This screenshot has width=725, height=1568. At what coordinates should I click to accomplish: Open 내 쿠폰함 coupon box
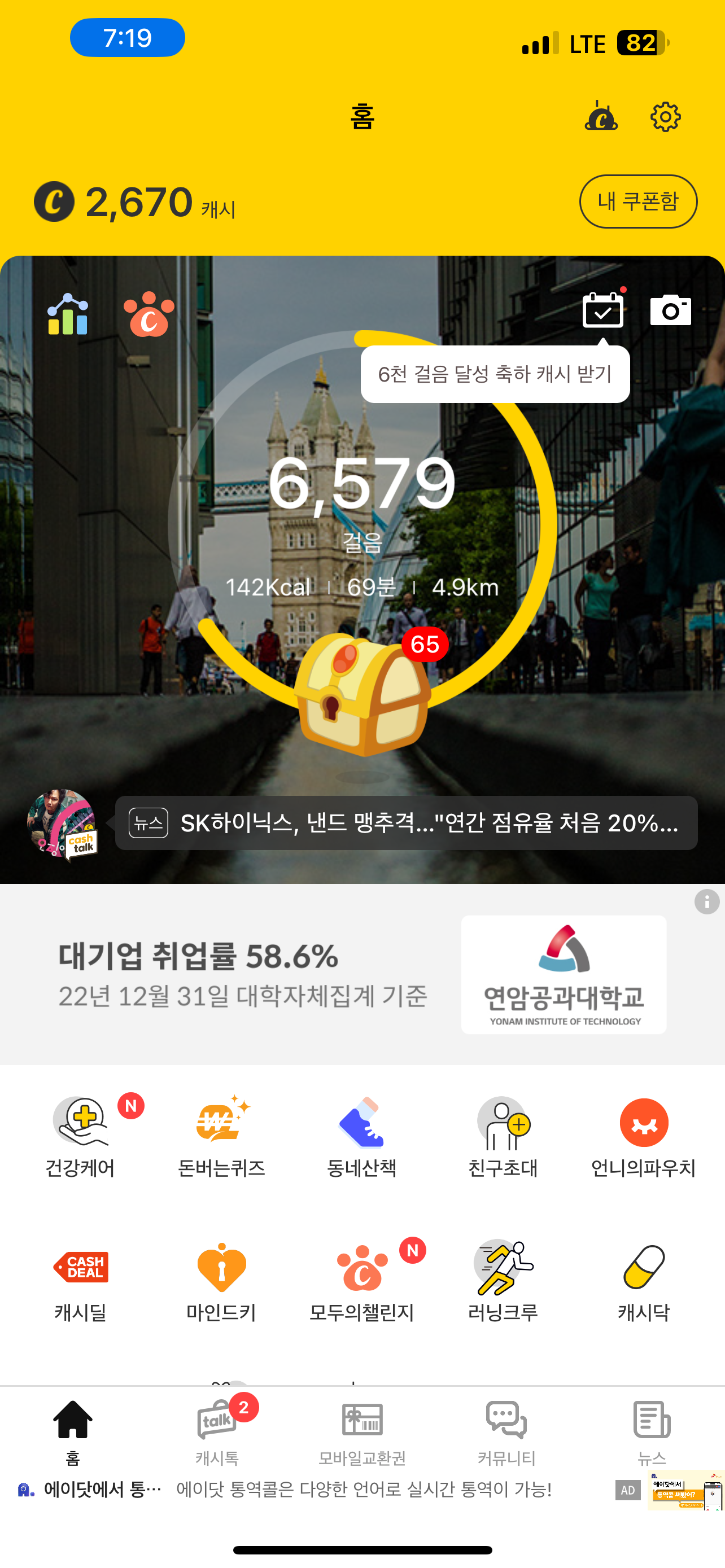coord(638,202)
